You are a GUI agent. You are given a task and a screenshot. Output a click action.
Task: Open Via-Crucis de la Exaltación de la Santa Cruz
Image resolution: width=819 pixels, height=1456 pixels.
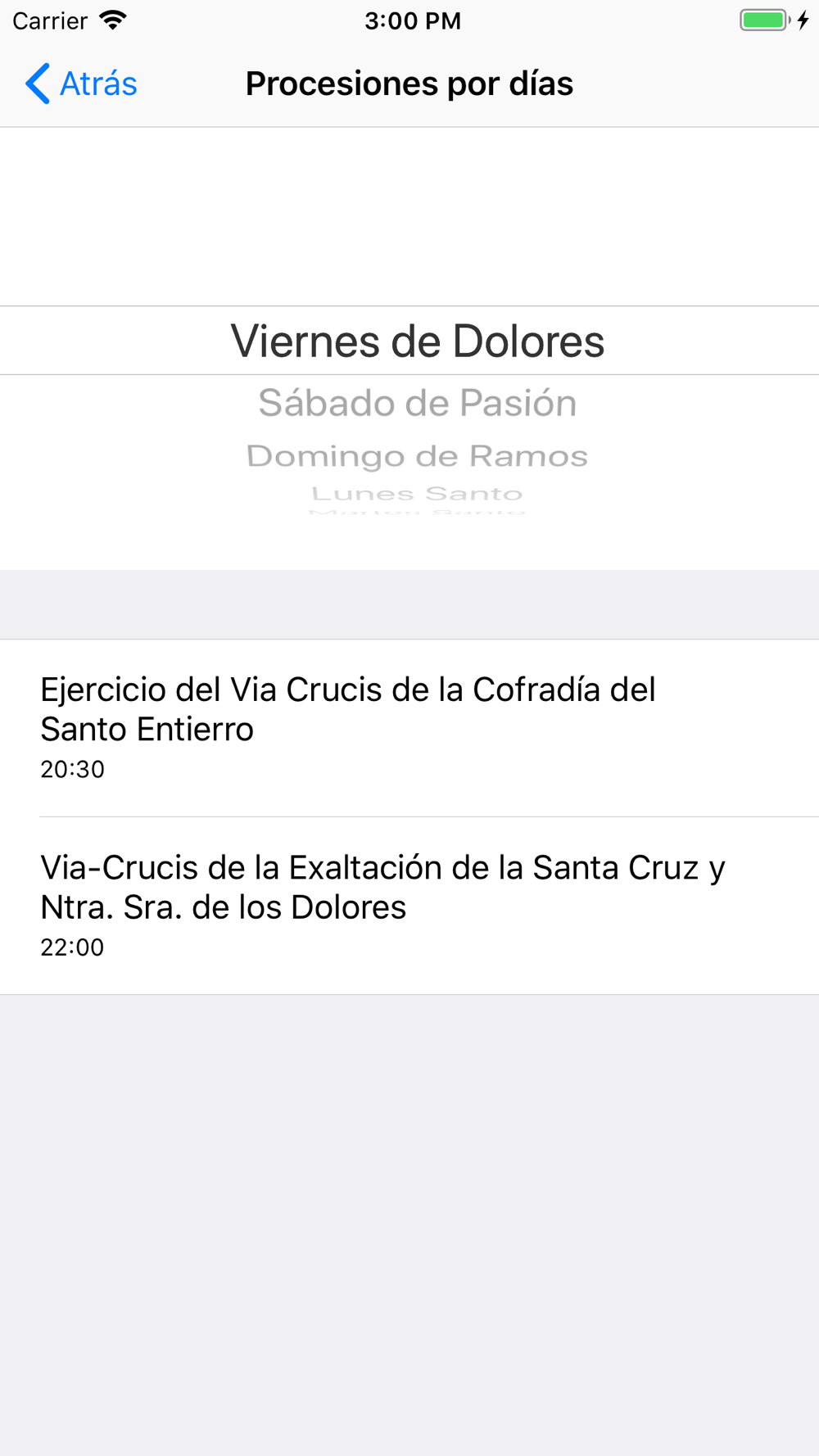coord(409,906)
